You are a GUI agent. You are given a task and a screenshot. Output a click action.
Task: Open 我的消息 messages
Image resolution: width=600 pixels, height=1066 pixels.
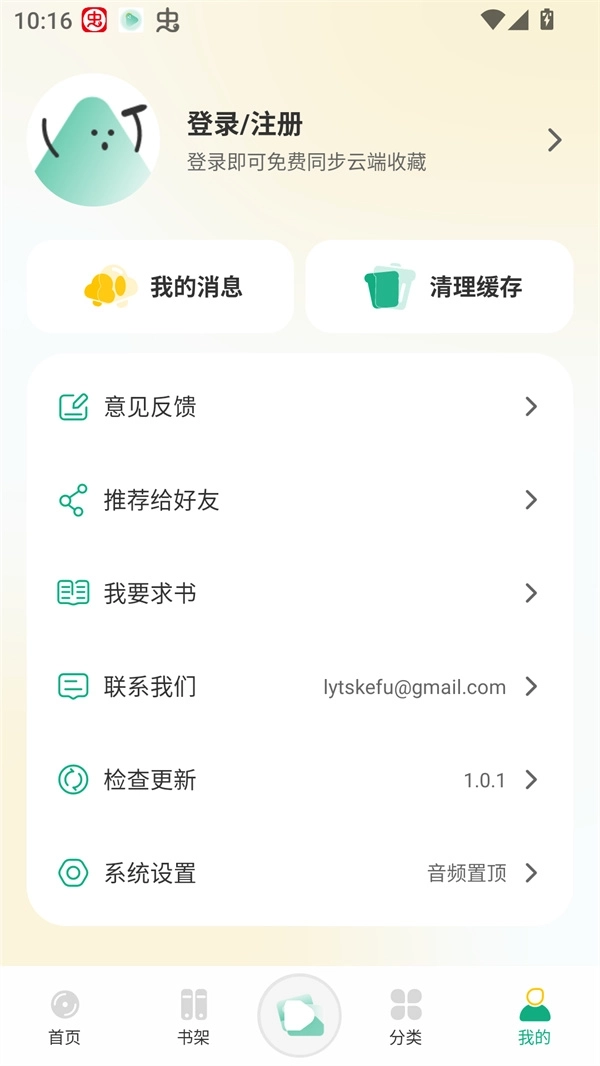point(161,287)
